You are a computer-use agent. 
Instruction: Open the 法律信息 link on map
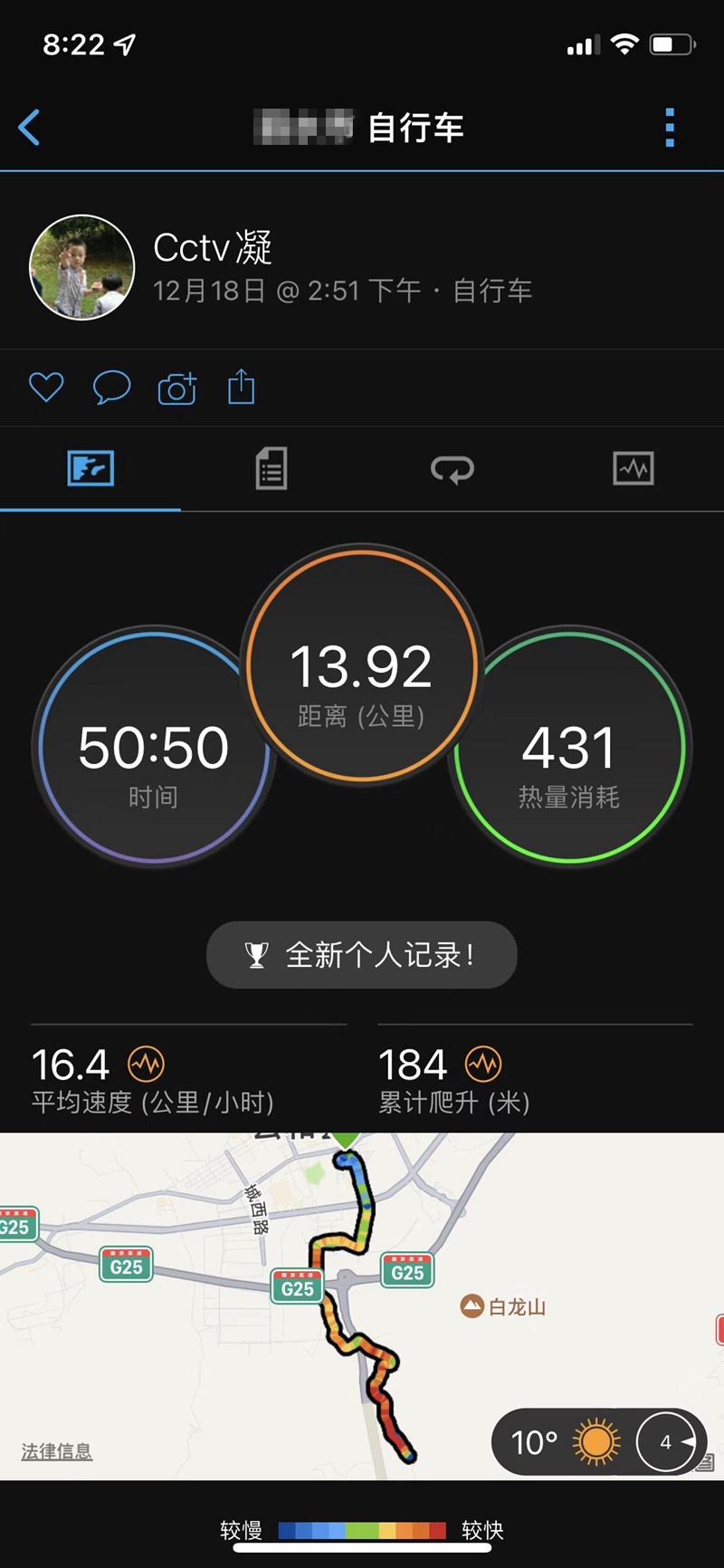pos(57,1451)
